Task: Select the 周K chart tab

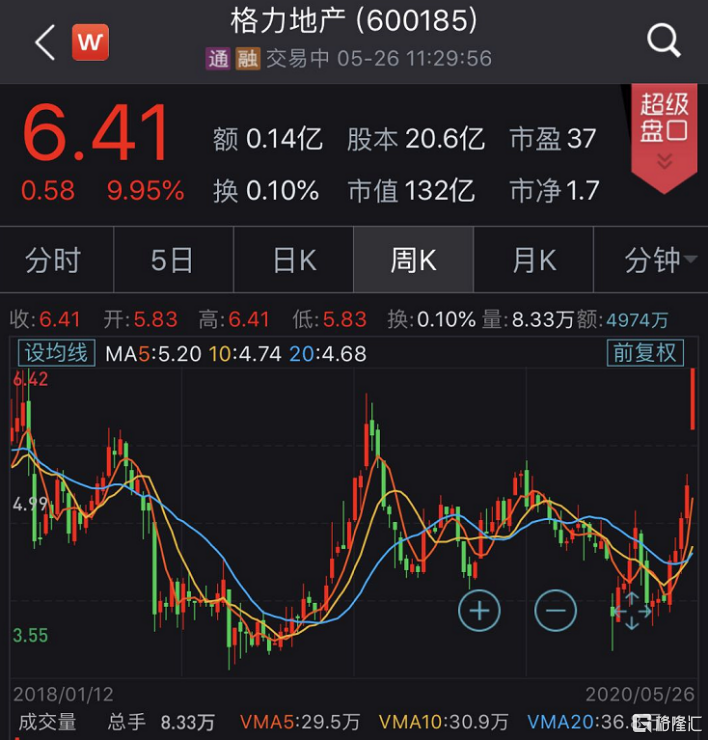Action: point(413,261)
